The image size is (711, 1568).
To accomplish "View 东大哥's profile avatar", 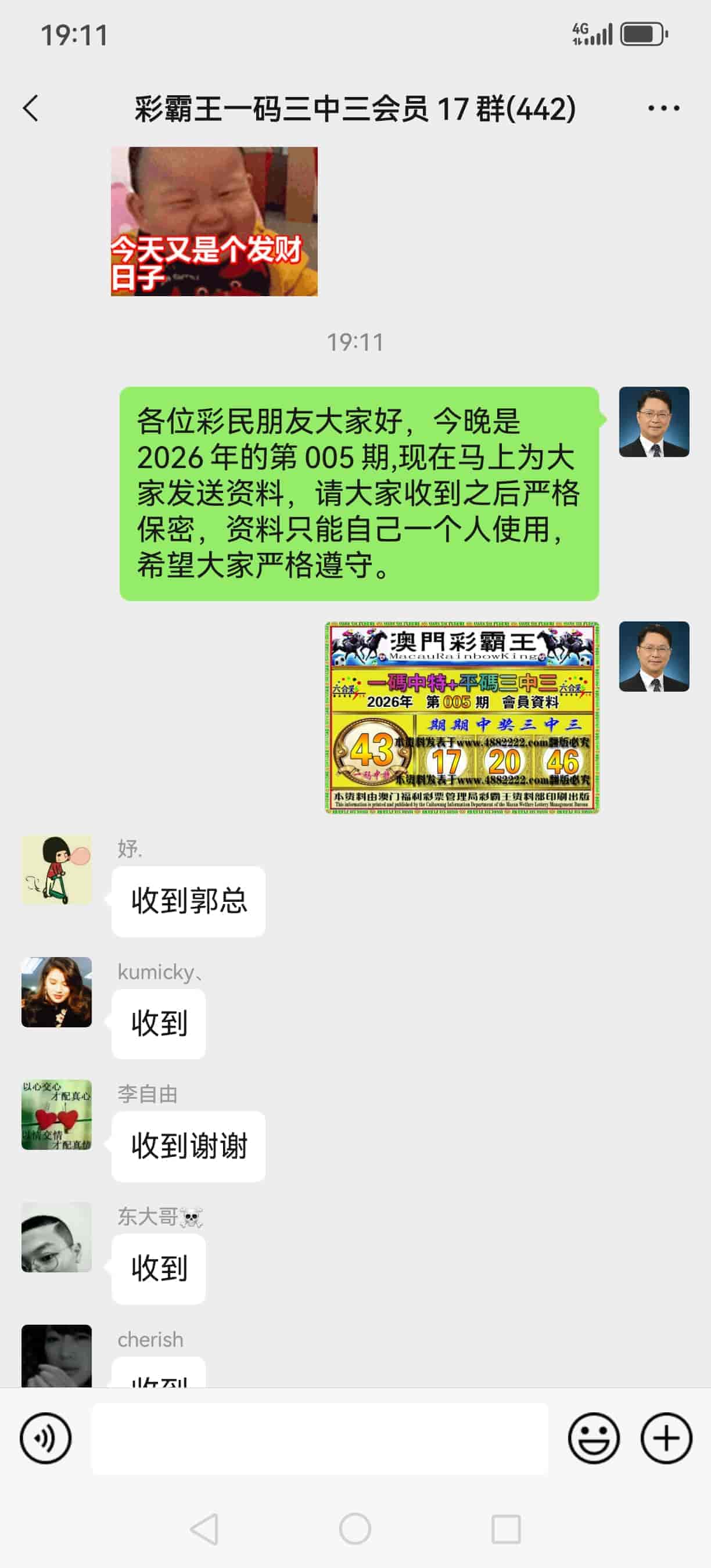I will 56,1238.
